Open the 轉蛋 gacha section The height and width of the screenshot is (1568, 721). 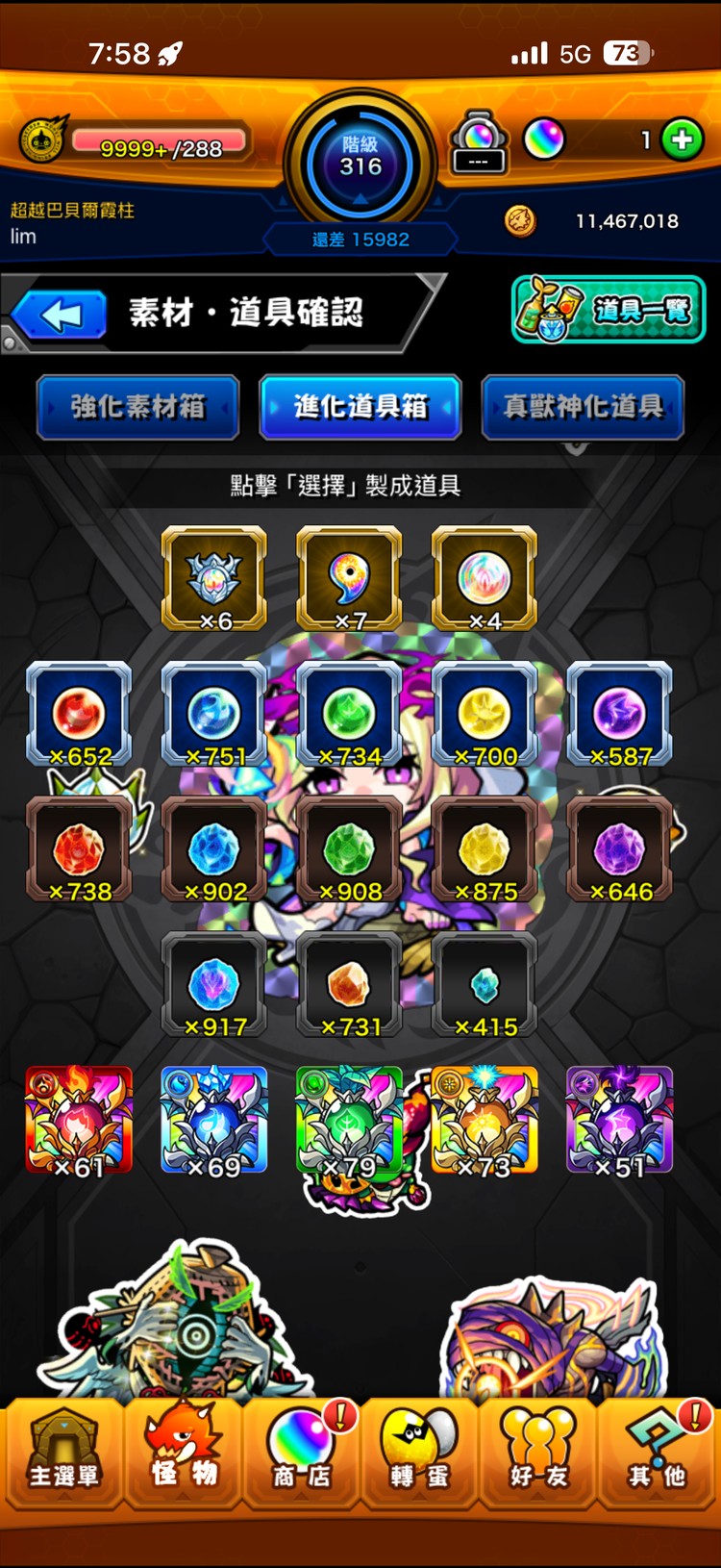tap(419, 1453)
